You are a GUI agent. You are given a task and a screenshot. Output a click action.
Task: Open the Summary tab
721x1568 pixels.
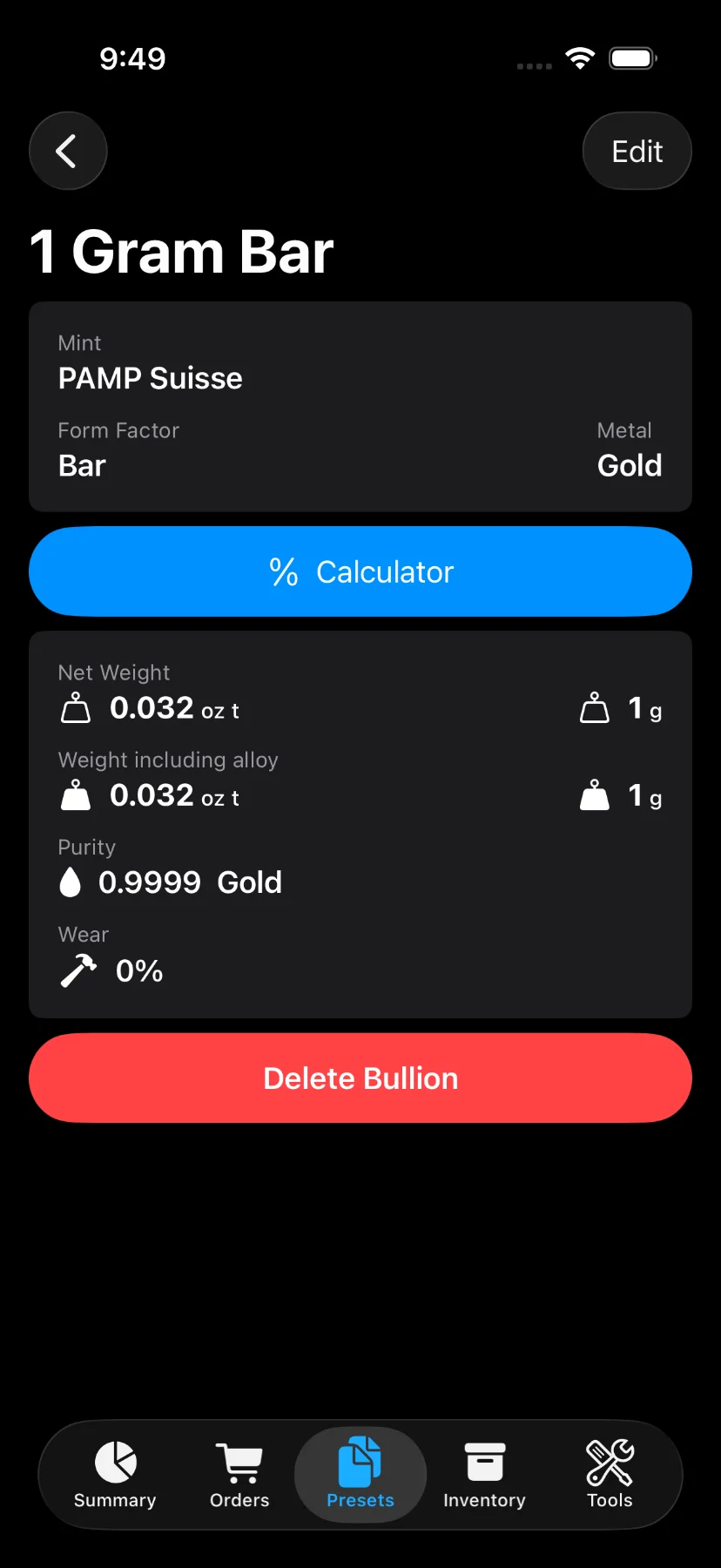[x=114, y=1475]
